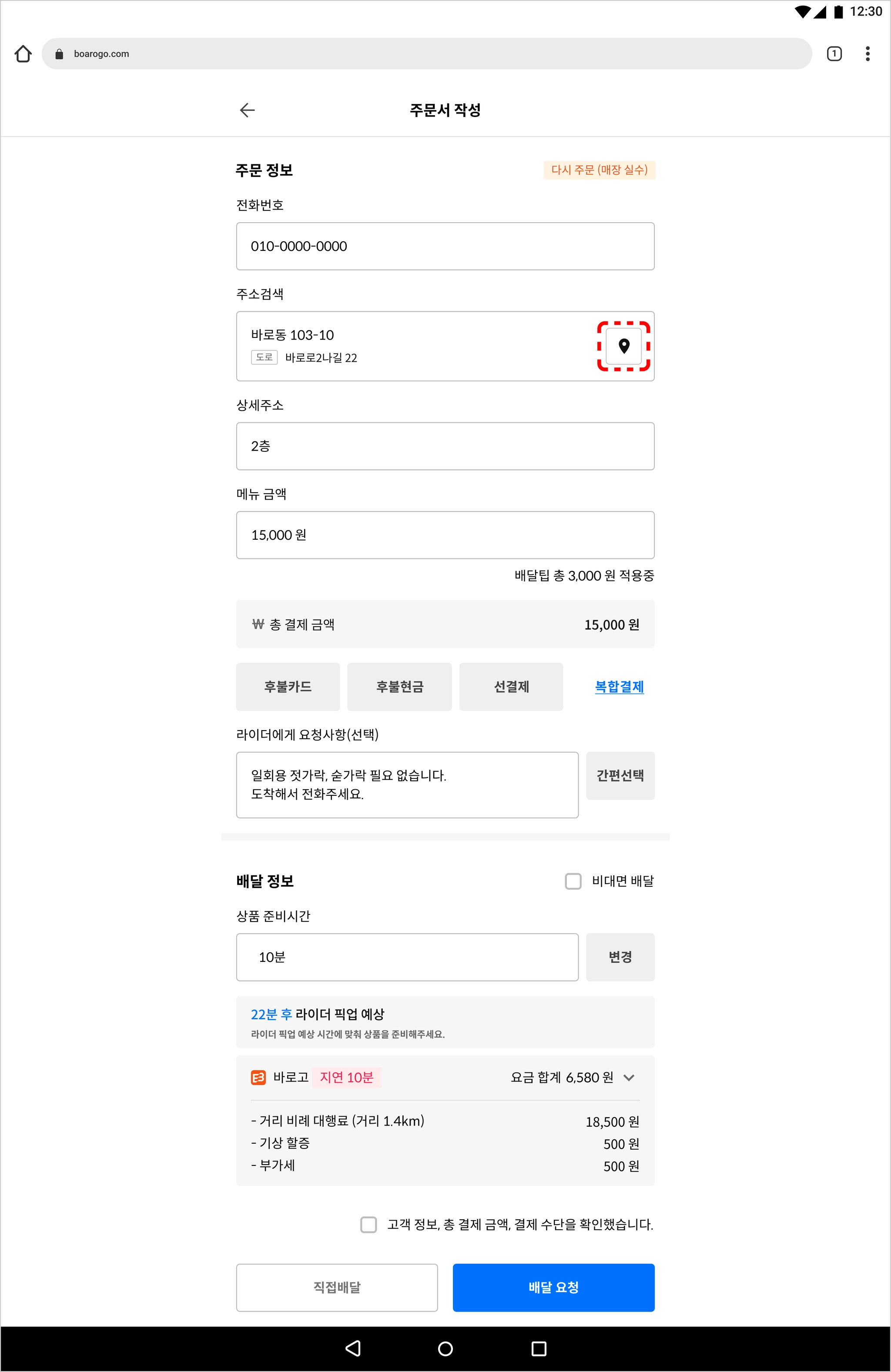Select 후불현금 payment method
Viewport: 891px width, 1372px height.
(399, 687)
